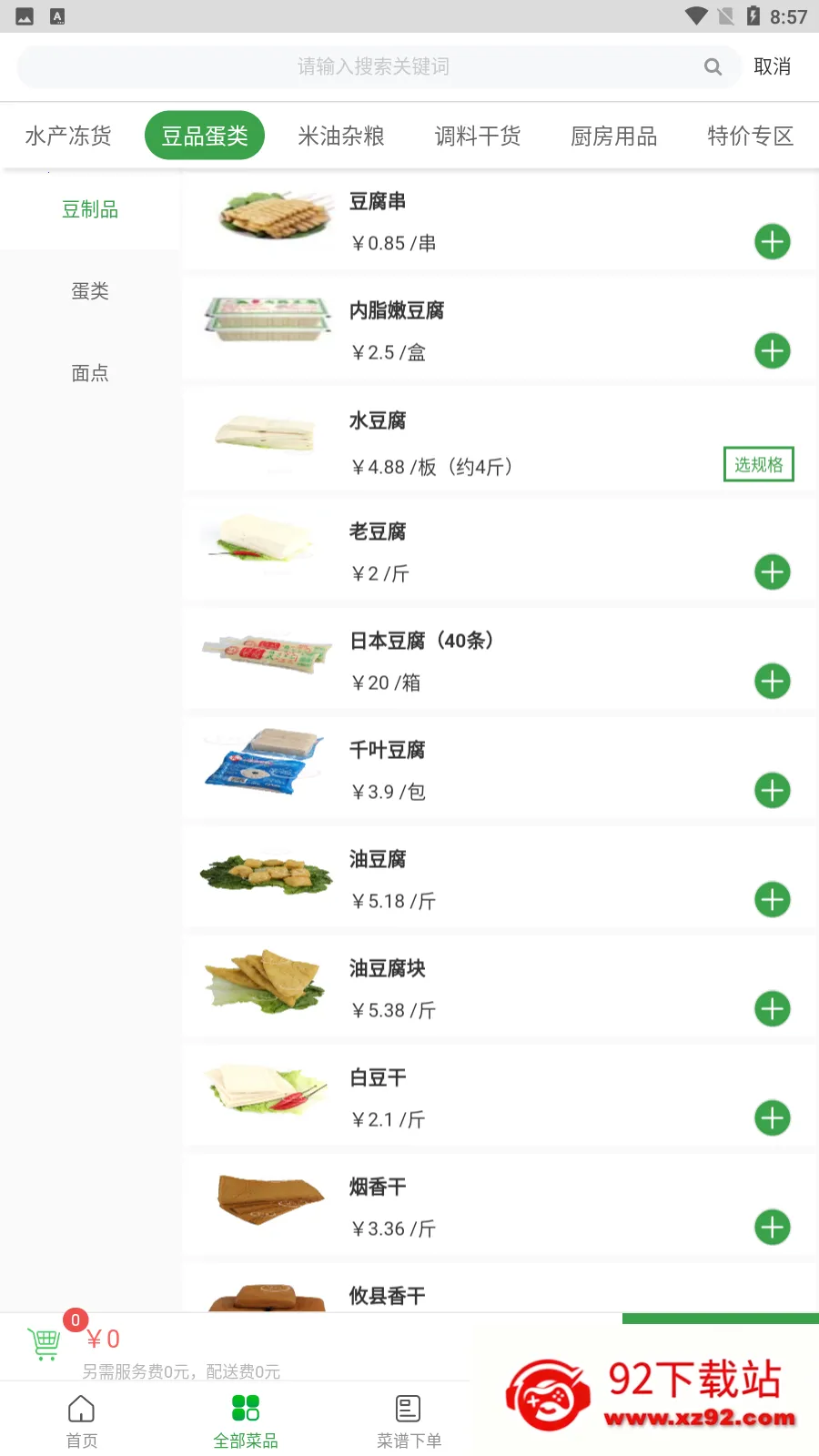Viewport: 819px width, 1456px height.
Task: Open 厨房用品 category
Action: (x=613, y=135)
